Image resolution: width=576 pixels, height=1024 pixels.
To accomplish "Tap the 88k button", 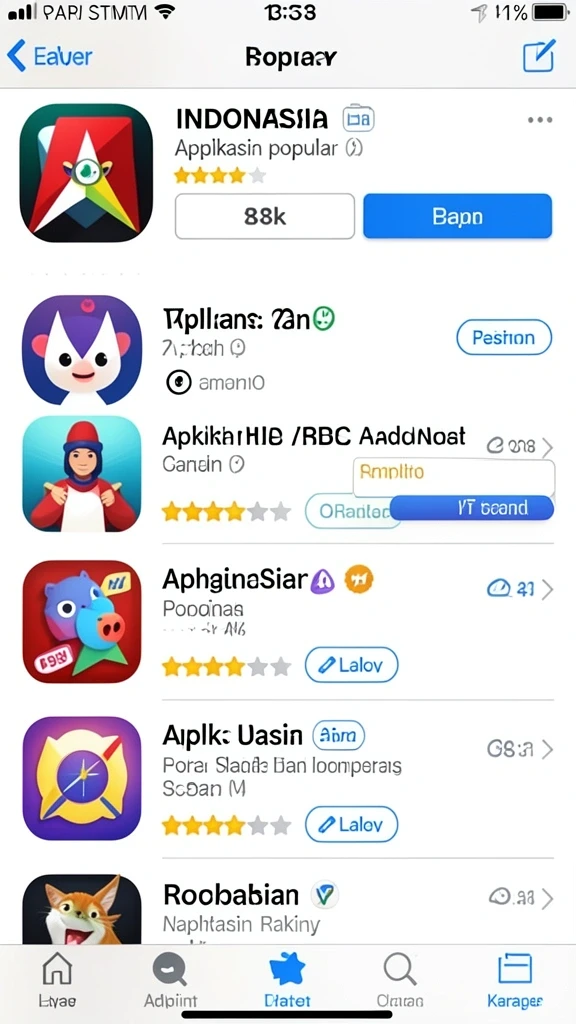I will pyautogui.click(x=264, y=216).
